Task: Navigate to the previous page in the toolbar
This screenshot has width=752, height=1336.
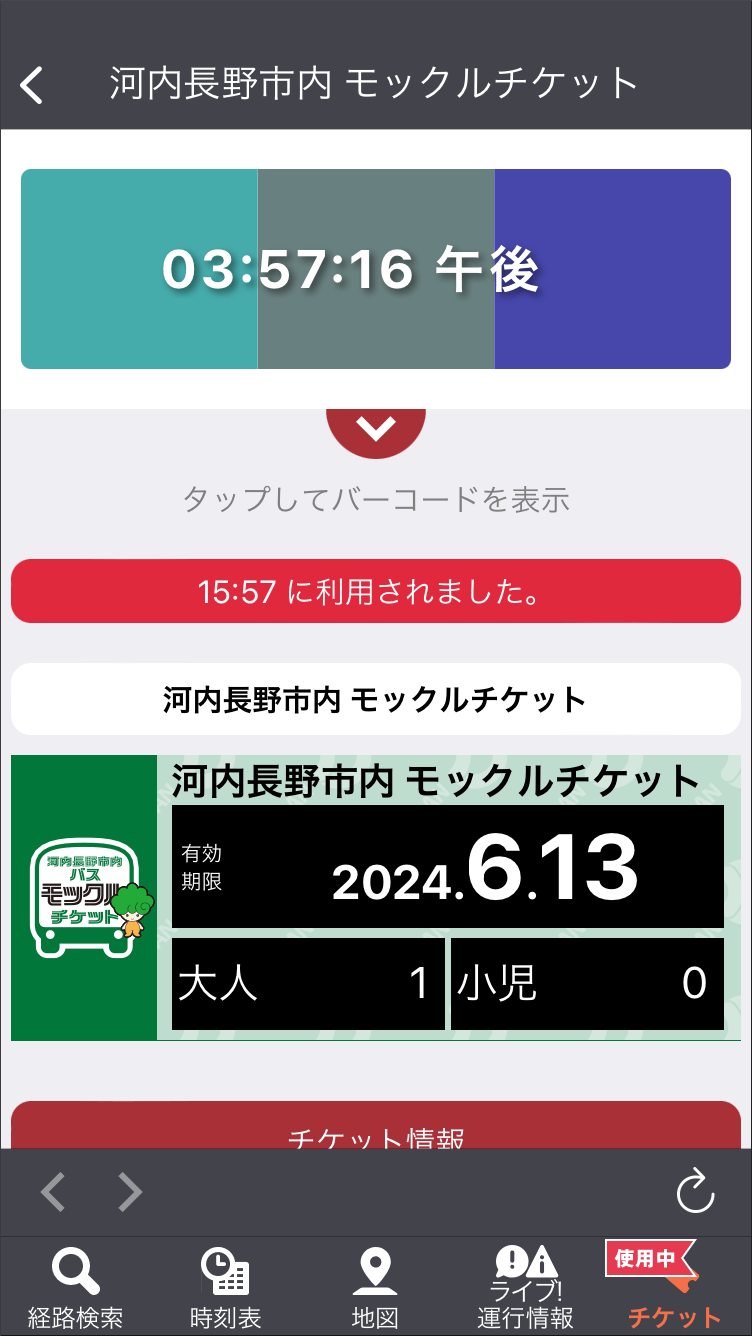Action: [x=53, y=1192]
